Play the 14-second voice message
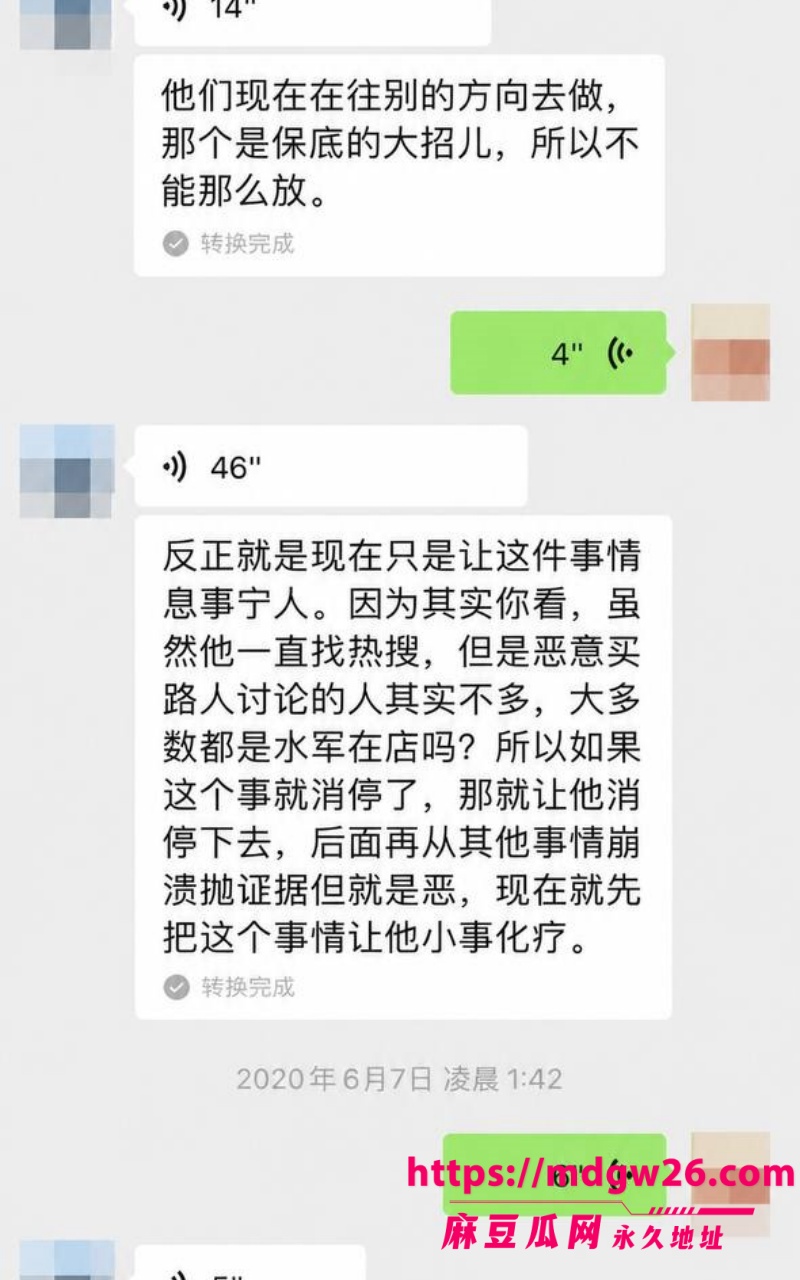800x1280 pixels. pyautogui.click(x=312, y=22)
